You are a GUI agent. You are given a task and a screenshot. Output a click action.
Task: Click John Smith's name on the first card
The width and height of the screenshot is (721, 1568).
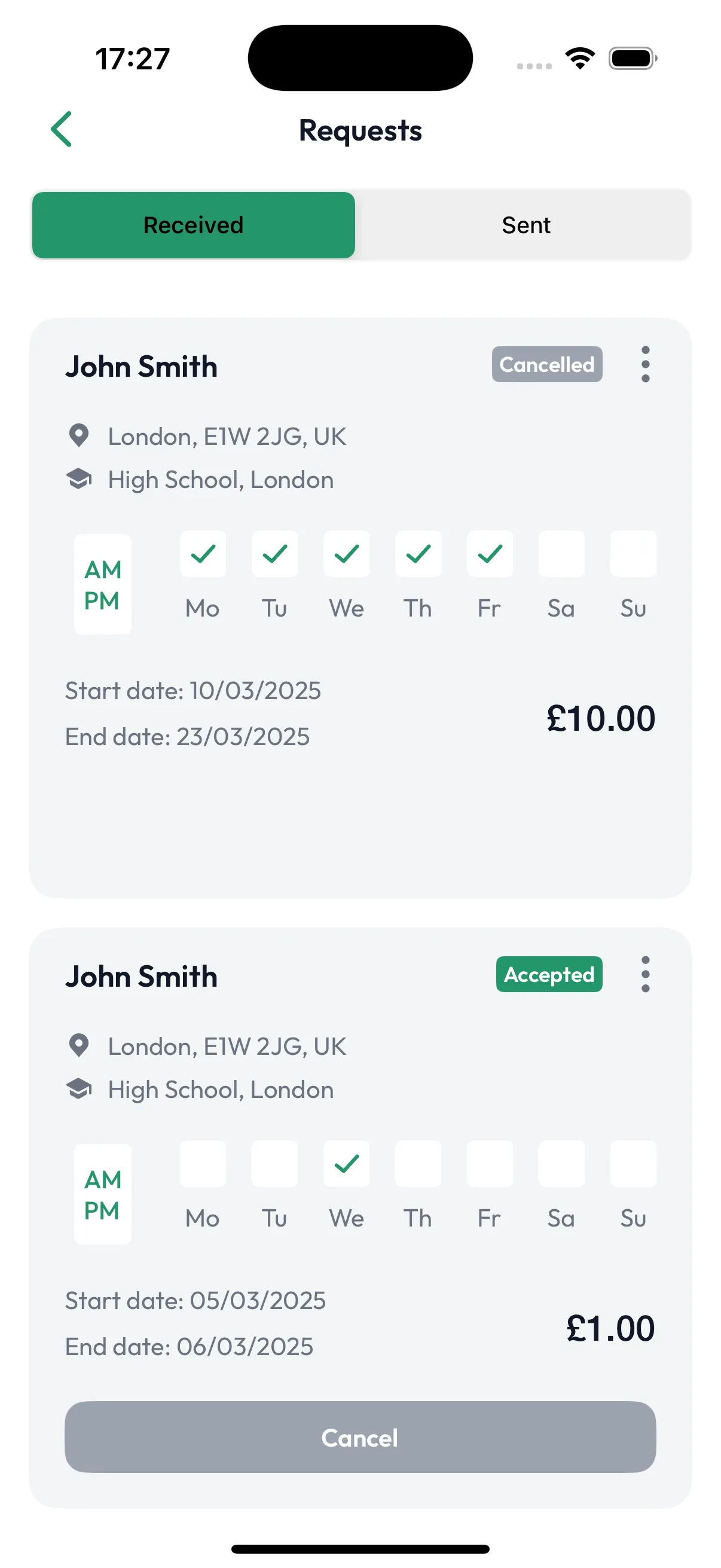pyautogui.click(x=141, y=366)
